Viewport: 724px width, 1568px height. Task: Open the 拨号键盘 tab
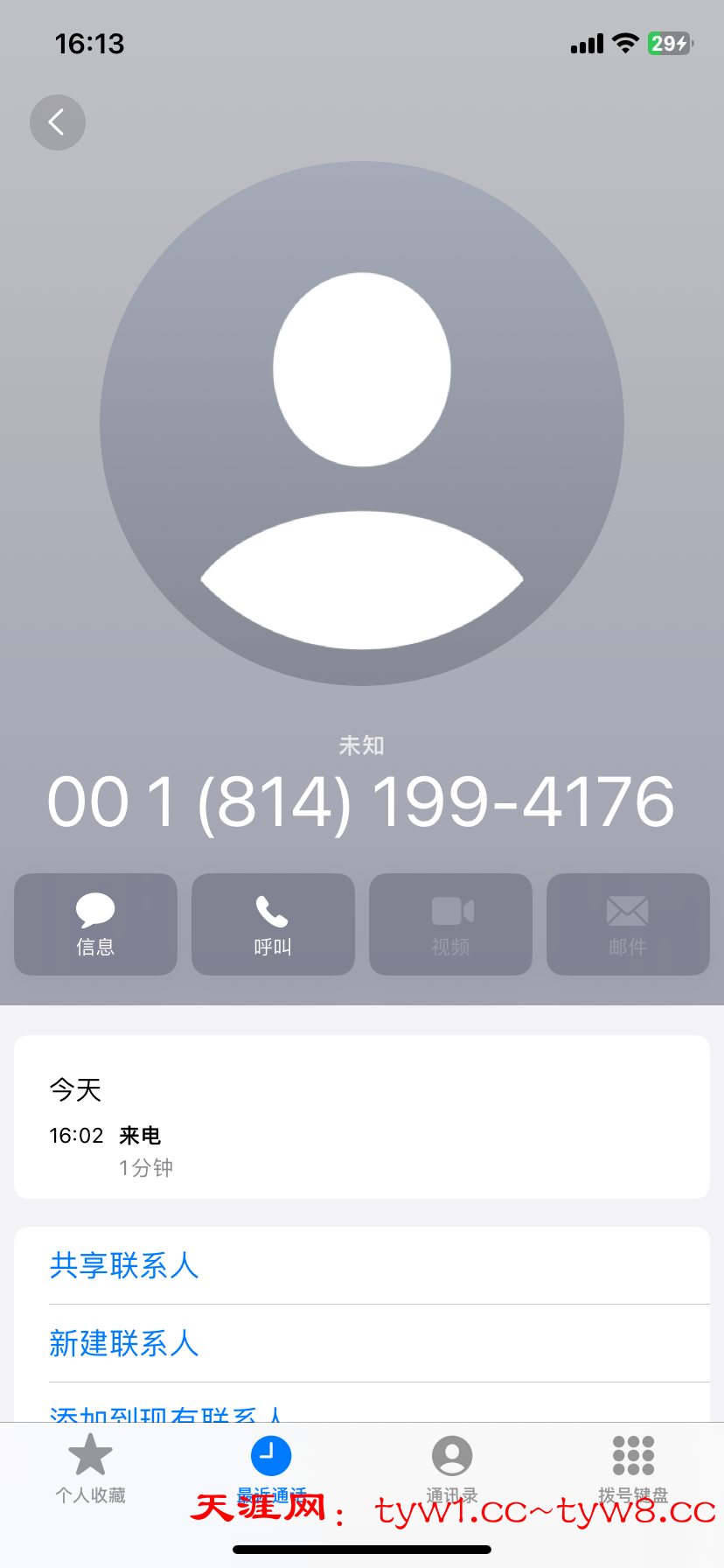[633, 1468]
